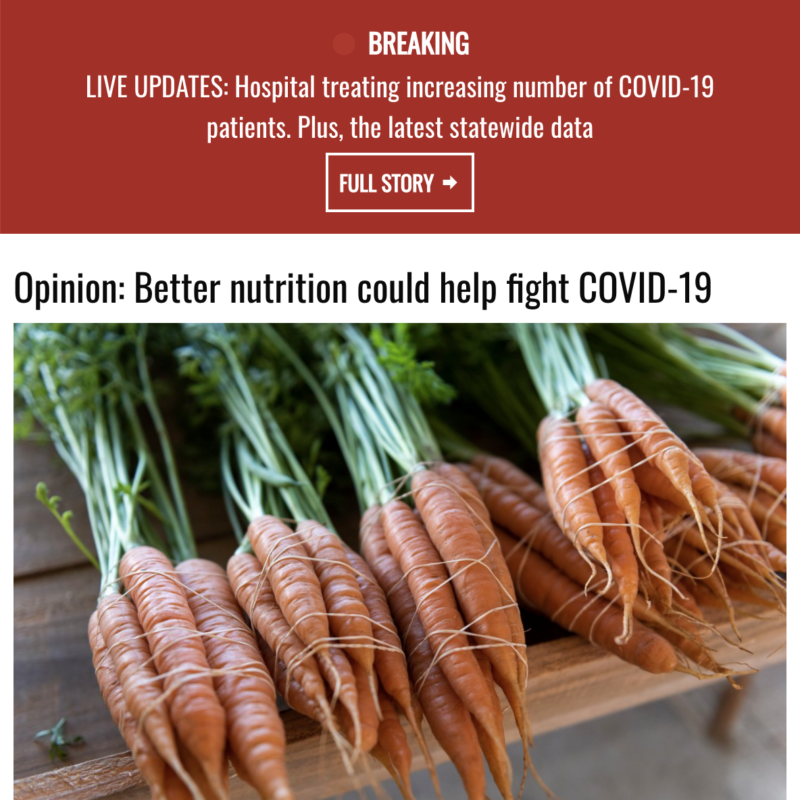Read the breaking COVID-19 live updates headline
This screenshot has width=800, height=800.
point(400,108)
